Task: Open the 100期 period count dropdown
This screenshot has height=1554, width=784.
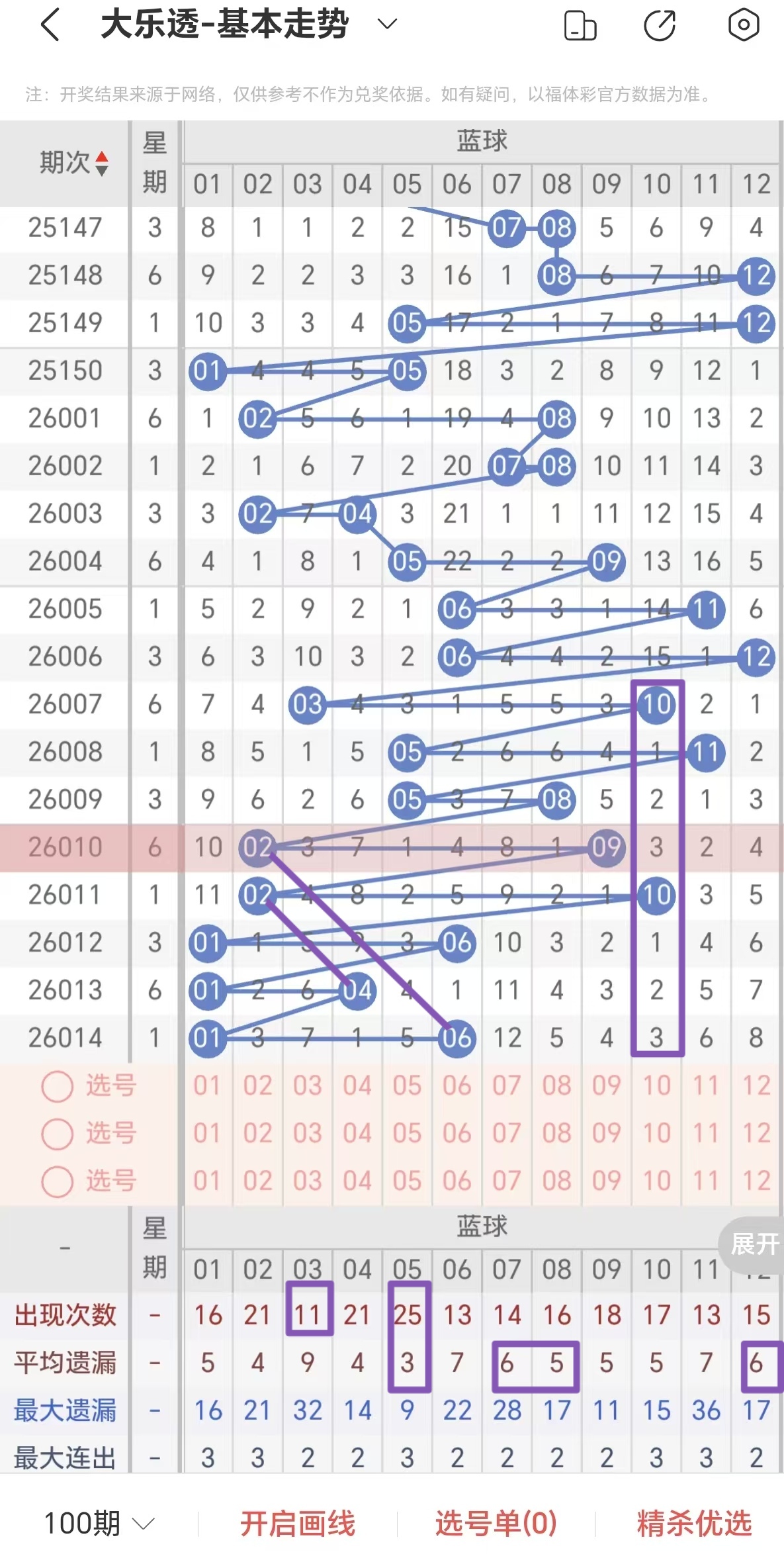Action: point(99,1524)
